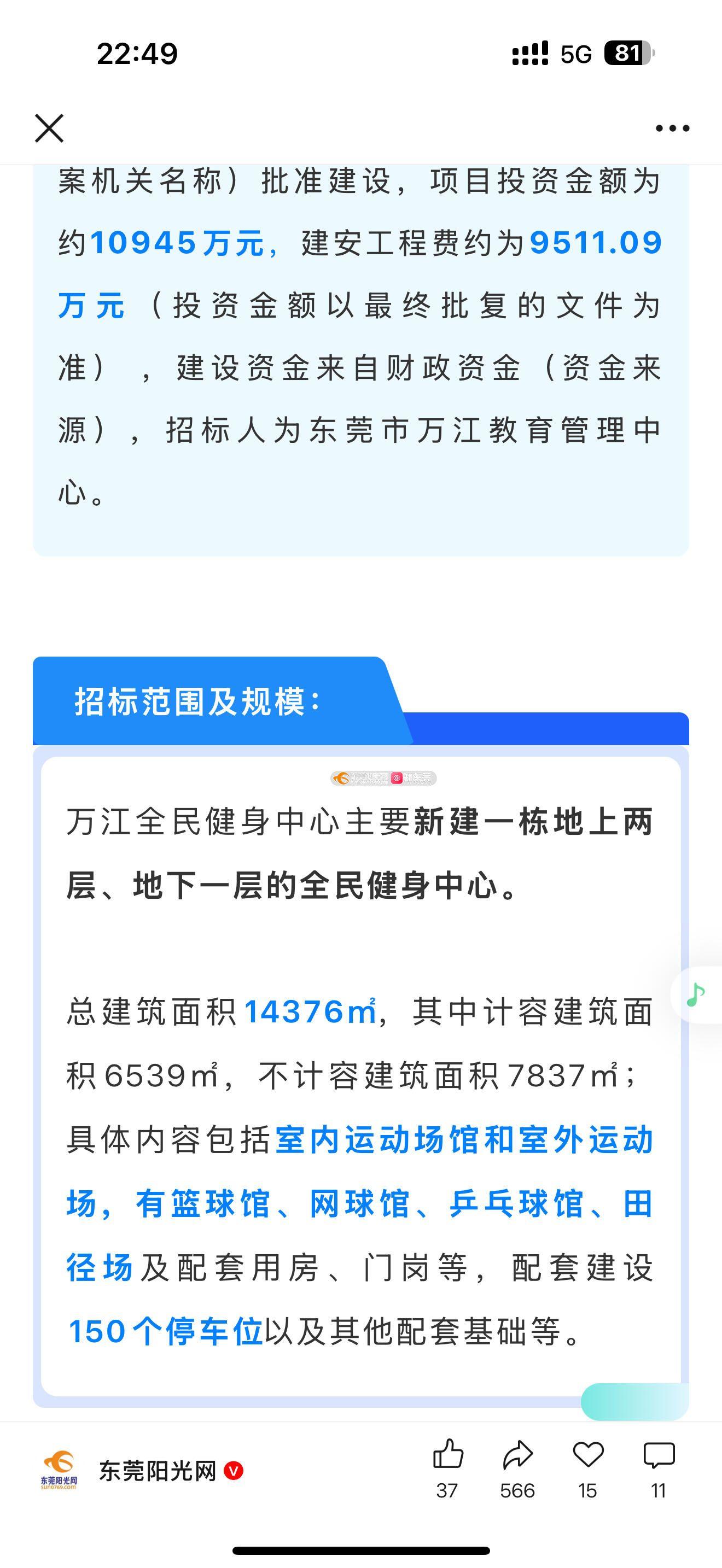
Task: Tap the heart icon on the article
Action: click(588, 1455)
